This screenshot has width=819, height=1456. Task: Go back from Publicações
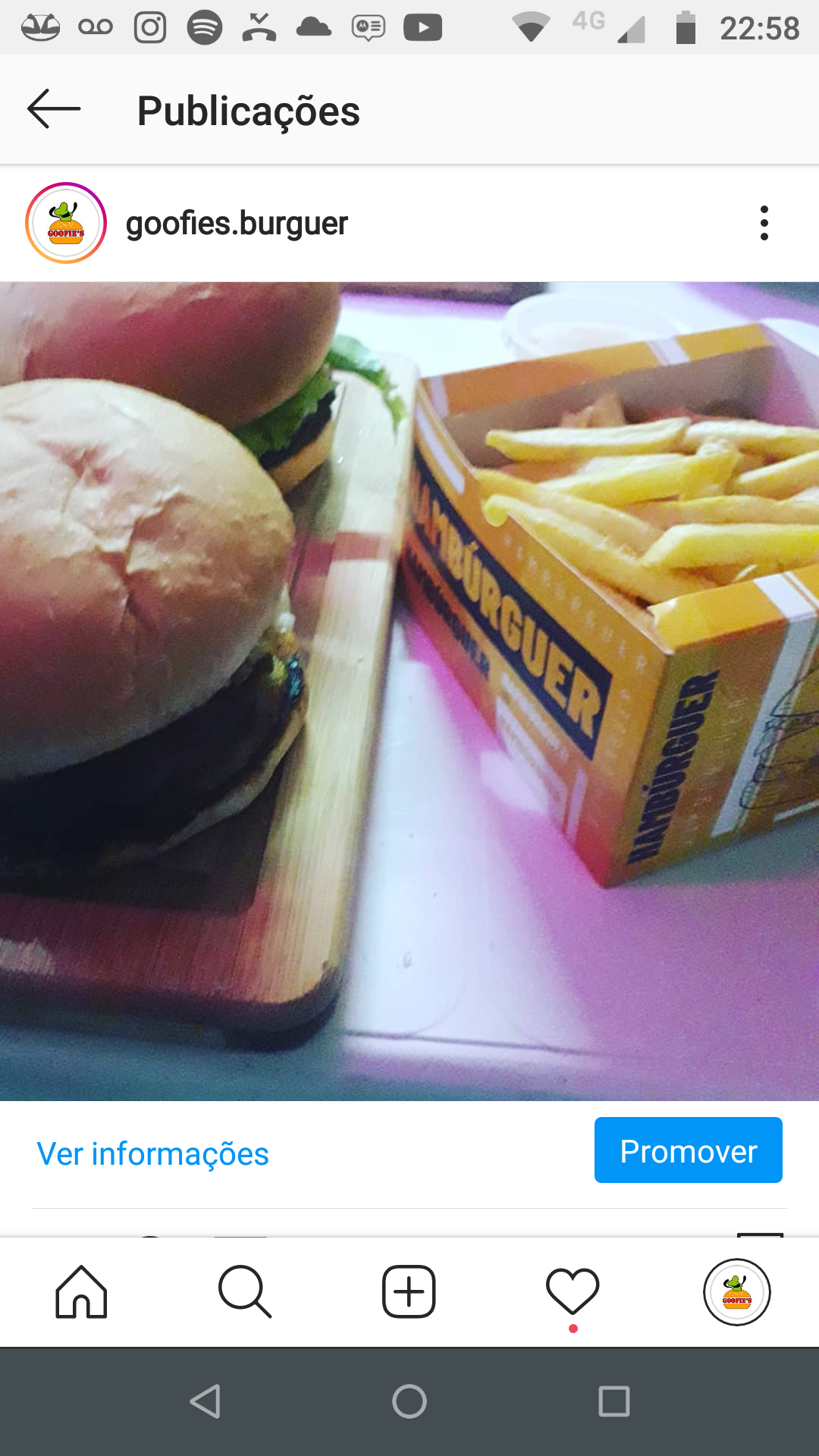pyautogui.click(x=53, y=109)
